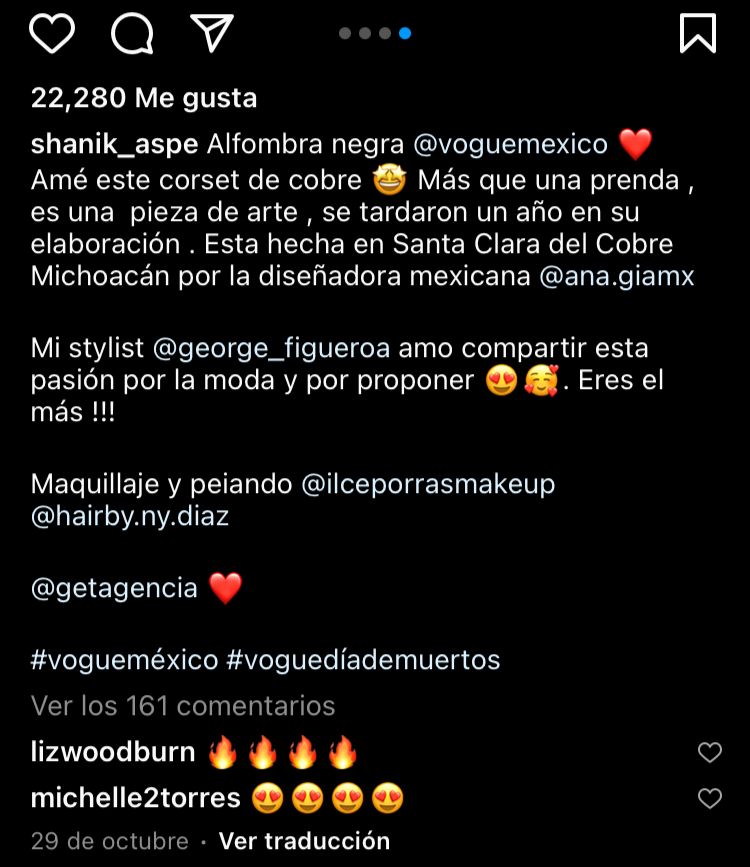Tap Ver traducción to translate the caption
The height and width of the screenshot is (867, 750).
pyautogui.click(x=304, y=841)
